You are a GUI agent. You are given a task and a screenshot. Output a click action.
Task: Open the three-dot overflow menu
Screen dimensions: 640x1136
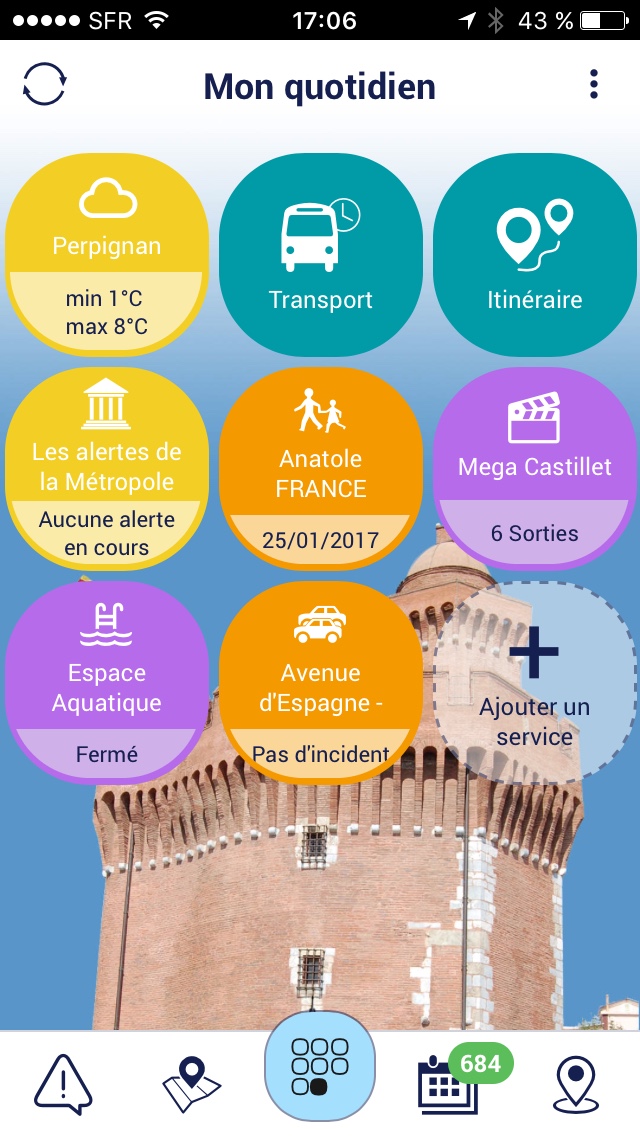(594, 85)
